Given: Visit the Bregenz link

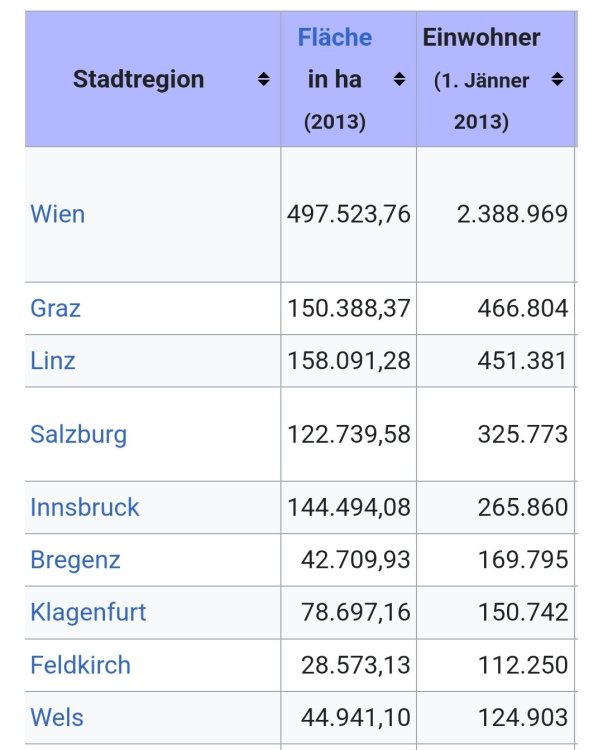Looking at the screenshot, I should coord(76,560).
